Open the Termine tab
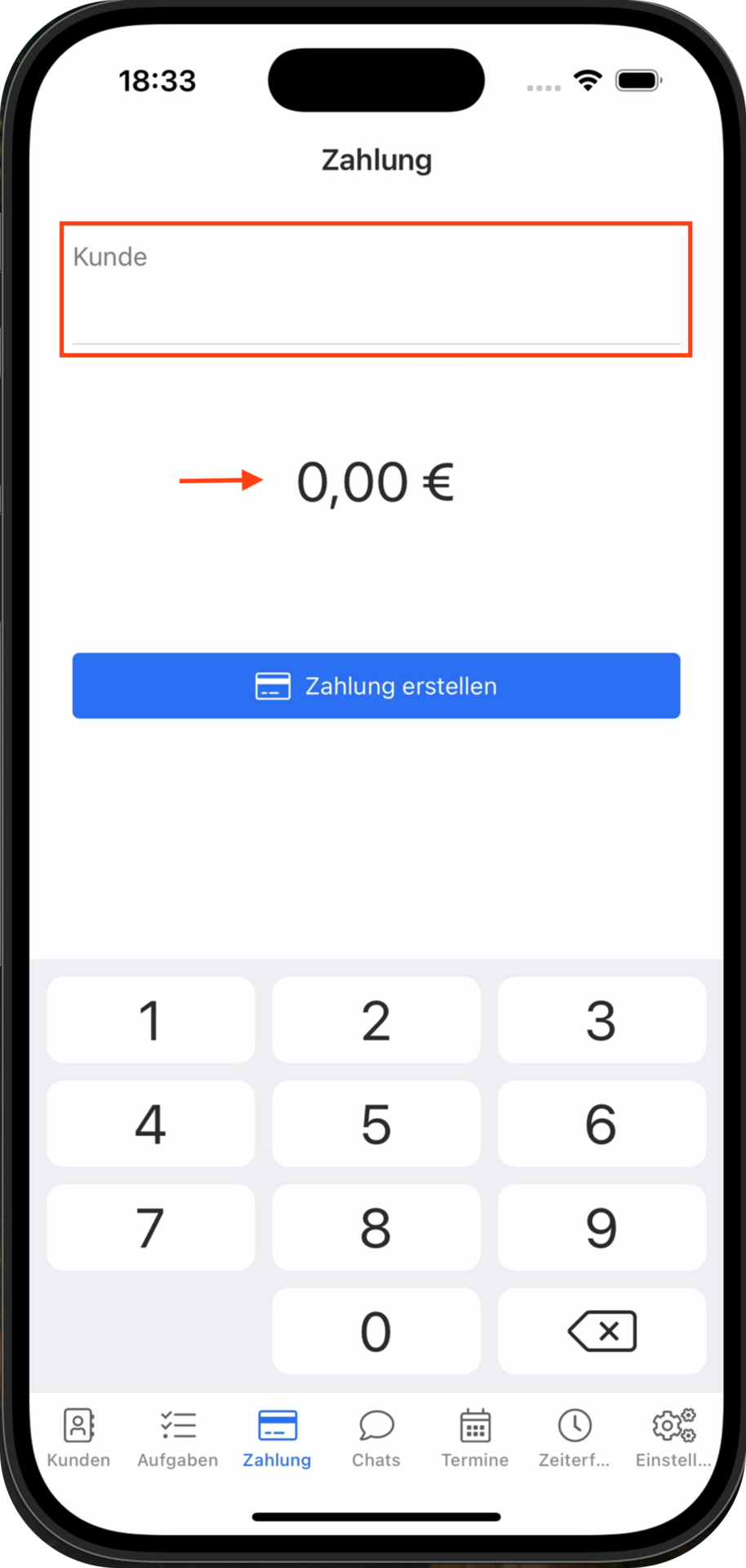 tap(475, 1439)
